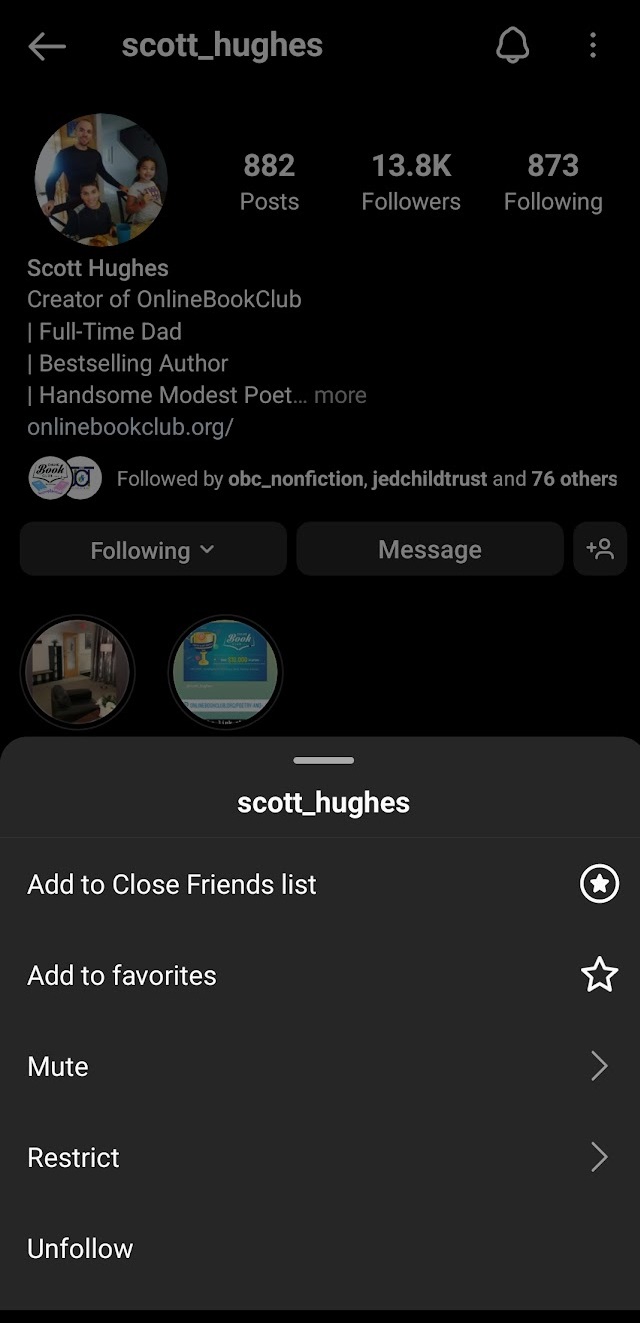This screenshot has width=640, height=1323.
Task: Open the notifications bell
Action: click(513, 45)
